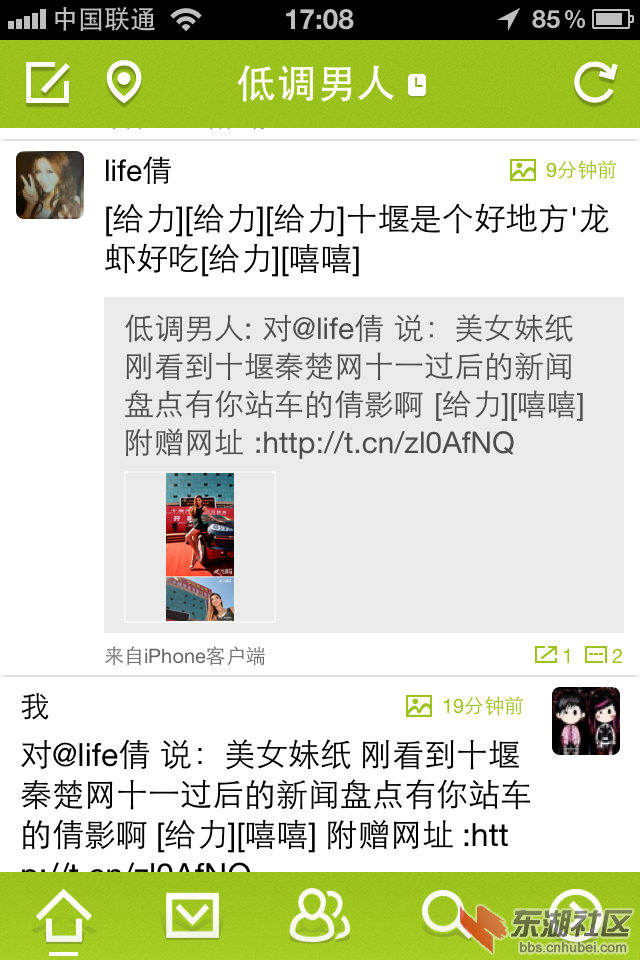Image resolution: width=640 pixels, height=960 pixels.
Task: Open life倩's profile avatar
Action: pyautogui.click(x=49, y=185)
